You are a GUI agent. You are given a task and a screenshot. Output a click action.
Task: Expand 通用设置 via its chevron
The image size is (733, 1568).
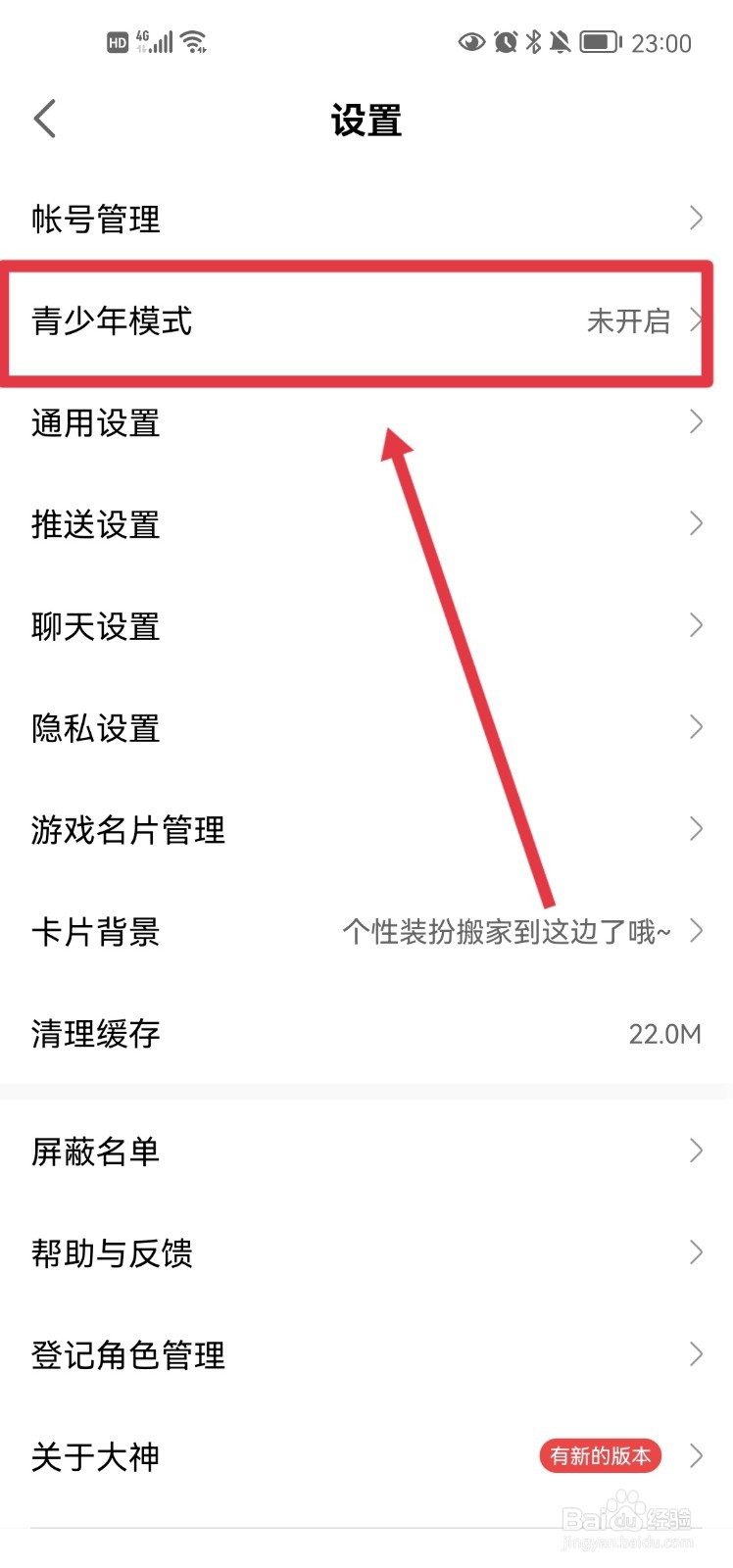pyautogui.click(x=697, y=422)
